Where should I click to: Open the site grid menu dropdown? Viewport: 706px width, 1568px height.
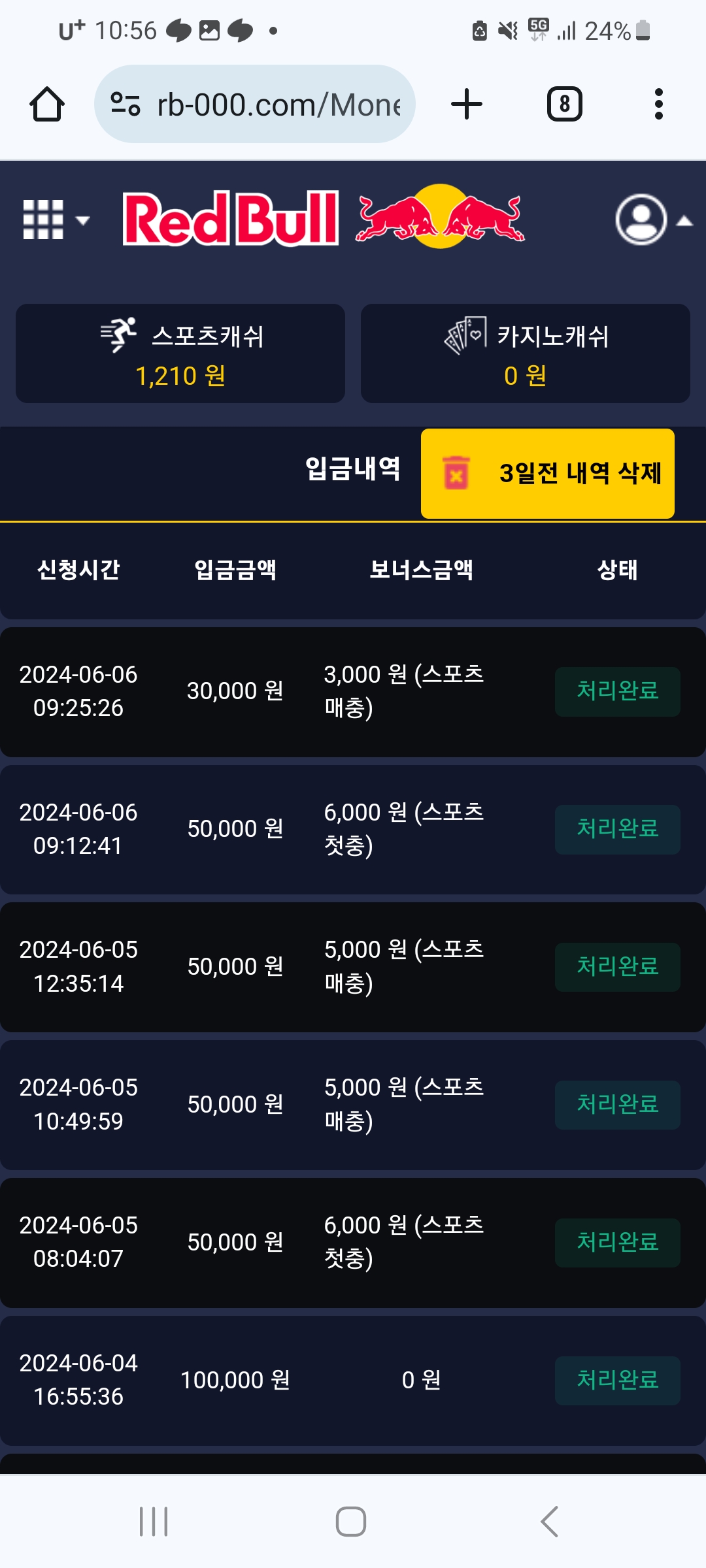pyautogui.click(x=55, y=220)
